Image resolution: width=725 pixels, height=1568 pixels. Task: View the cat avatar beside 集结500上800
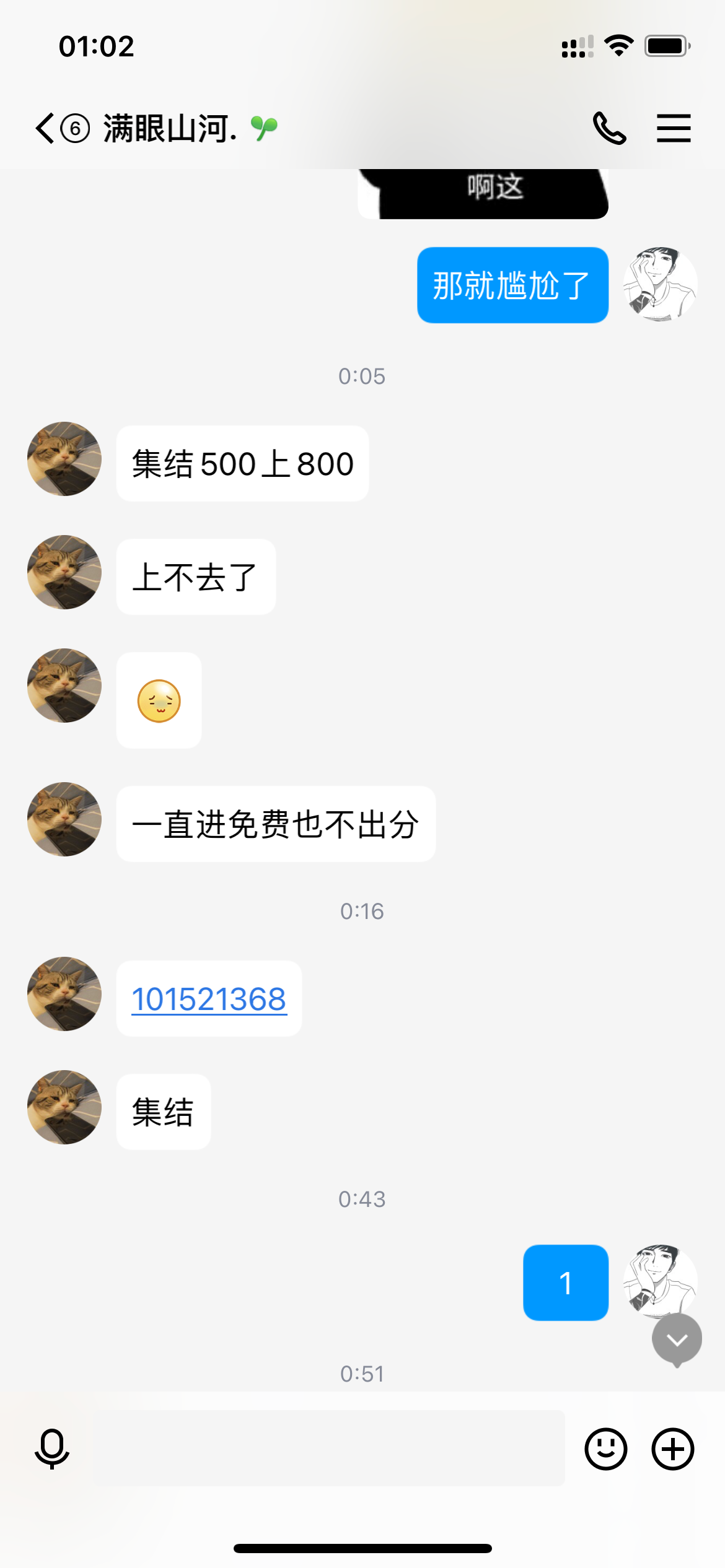[x=64, y=459]
